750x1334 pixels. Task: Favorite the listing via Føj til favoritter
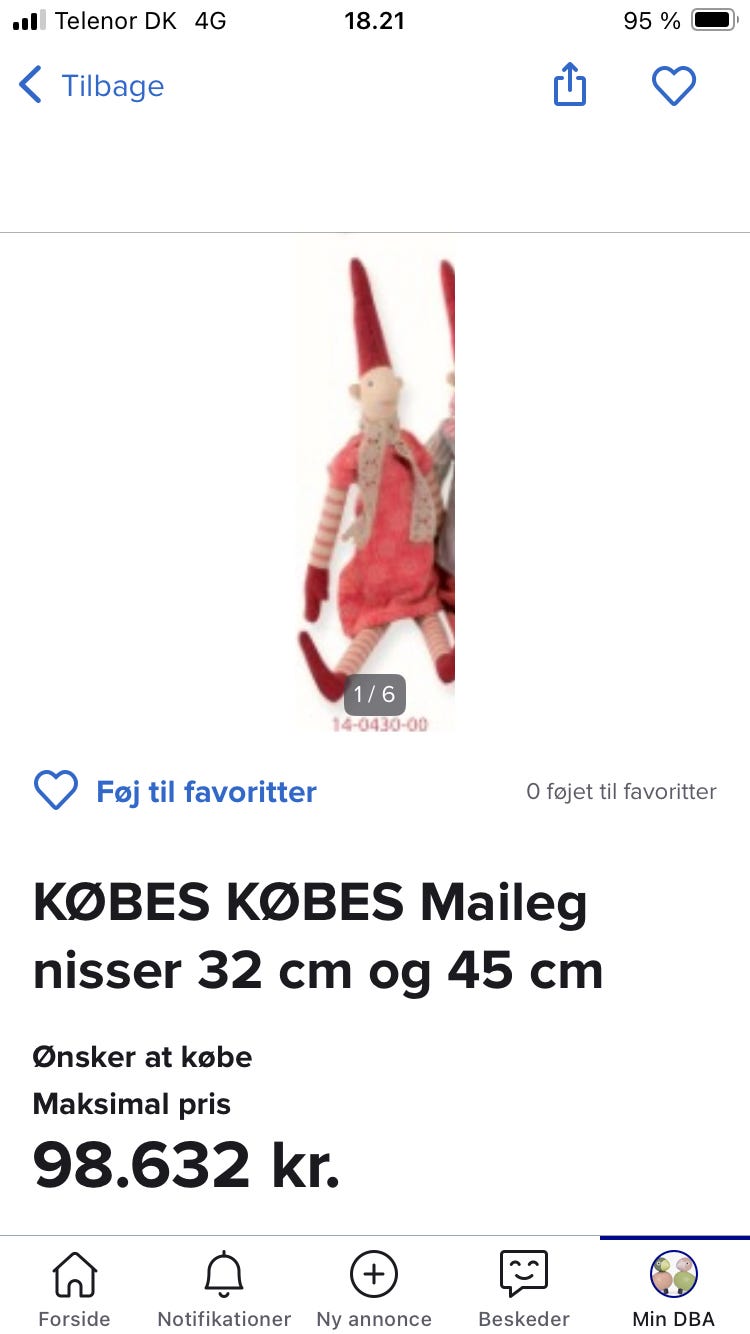(x=205, y=791)
